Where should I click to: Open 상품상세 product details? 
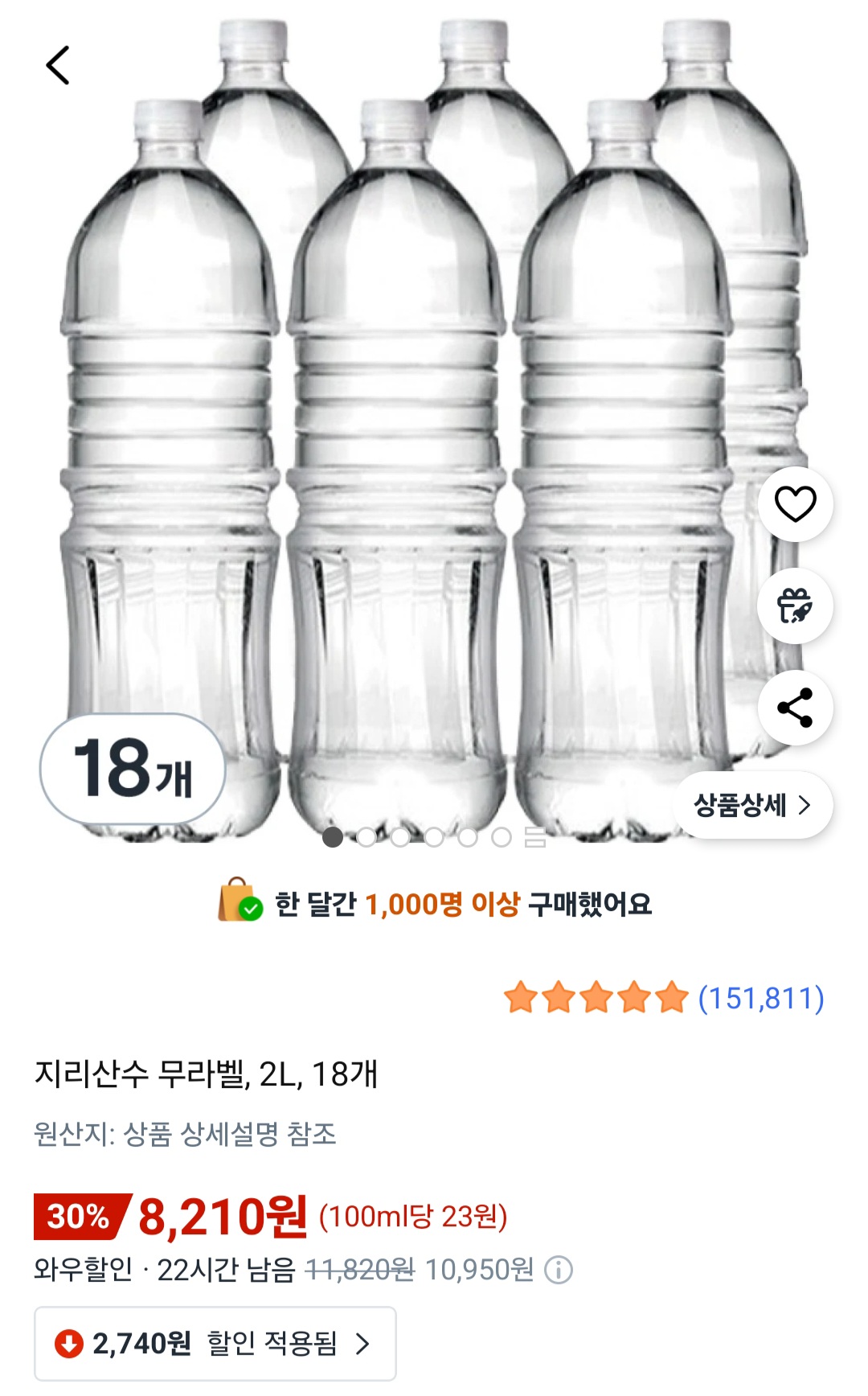pyautogui.click(x=752, y=805)
